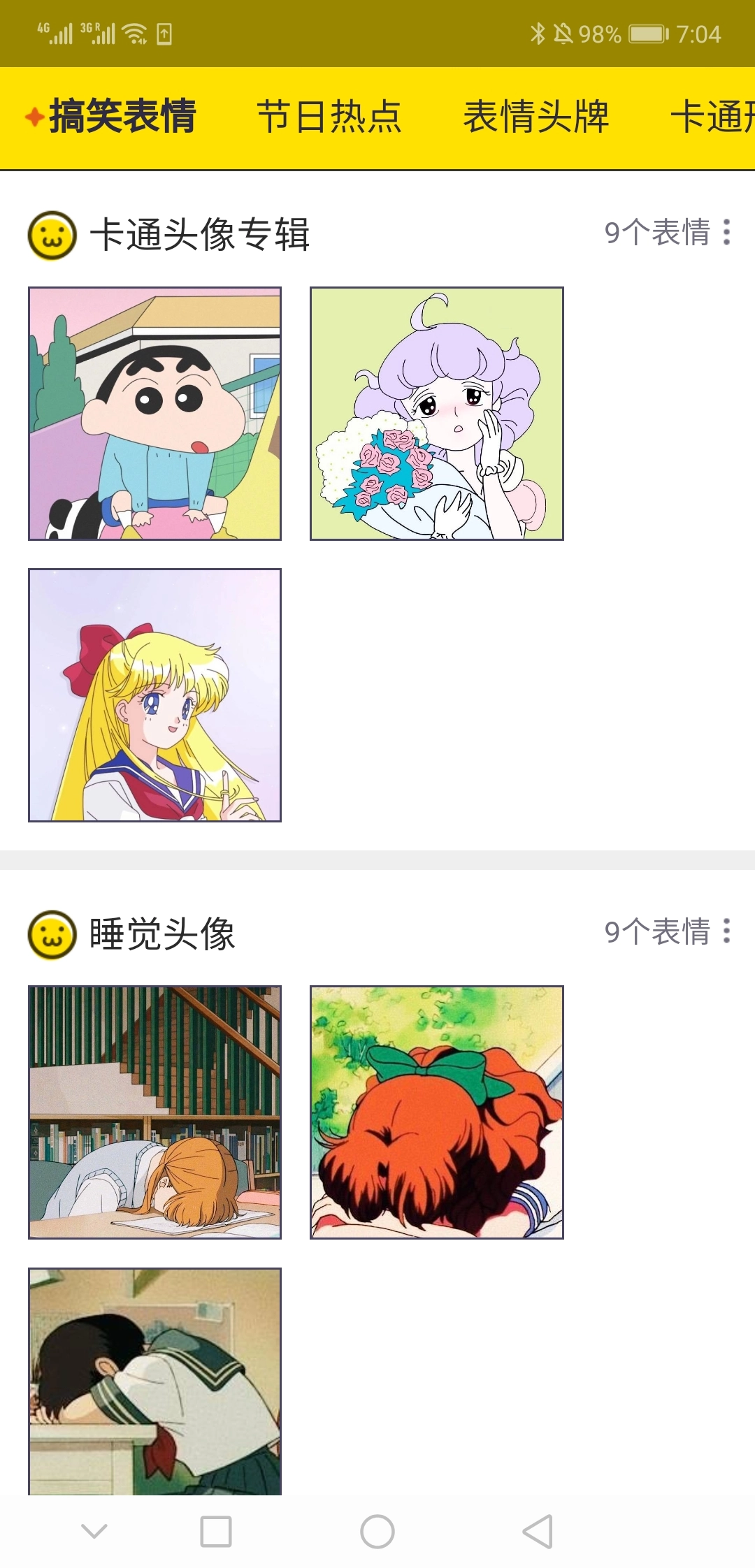The width and height of the screenshot is (755, 1568).
Task: Open the purple-haired girl with bouquet avatar
Action: (437, 414)
